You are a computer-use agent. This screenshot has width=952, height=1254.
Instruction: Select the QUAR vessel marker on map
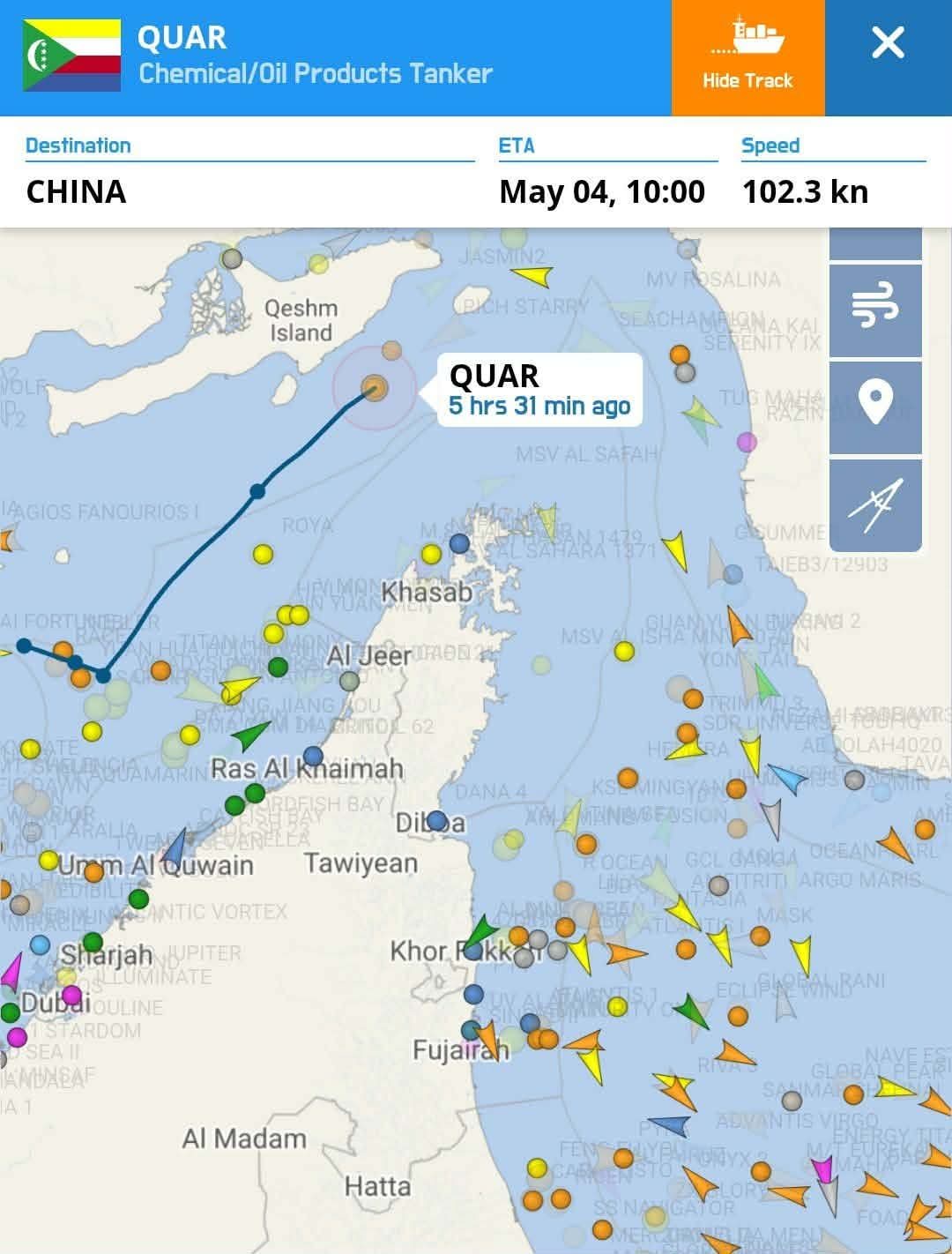tap(375, 388)
